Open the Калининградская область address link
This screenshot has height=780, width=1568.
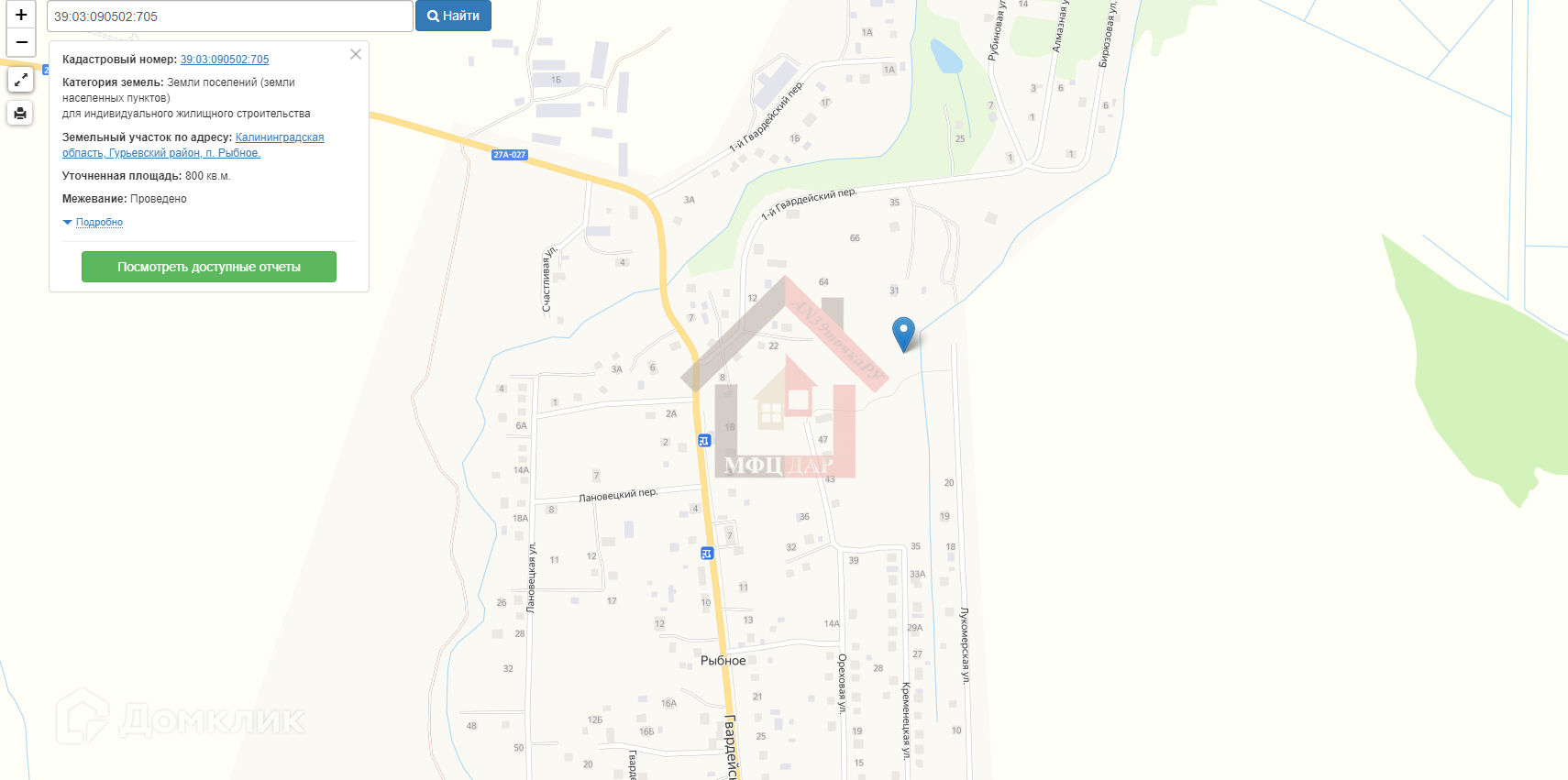pyautogui.click(x=279, y=137)
